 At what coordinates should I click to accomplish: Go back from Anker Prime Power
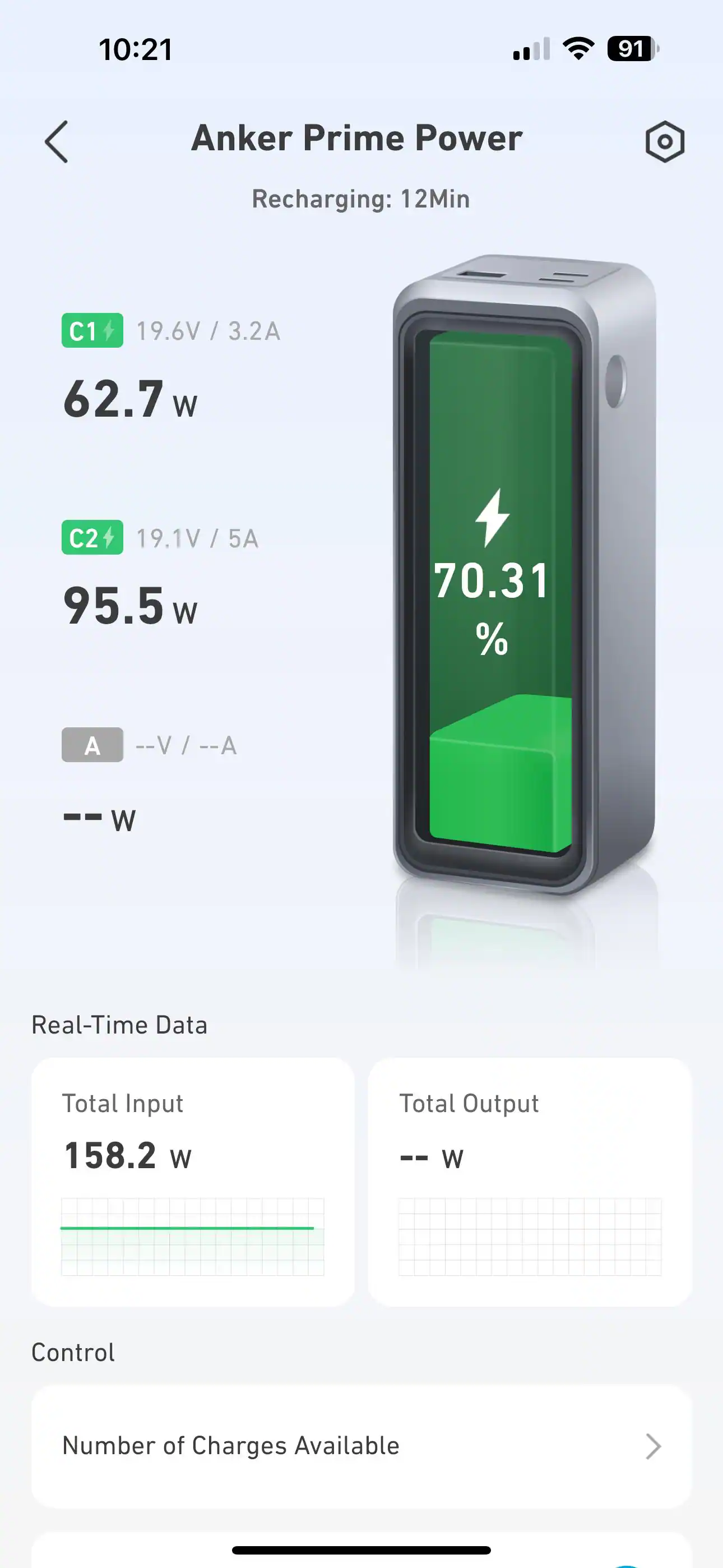[x=57, y=142]
